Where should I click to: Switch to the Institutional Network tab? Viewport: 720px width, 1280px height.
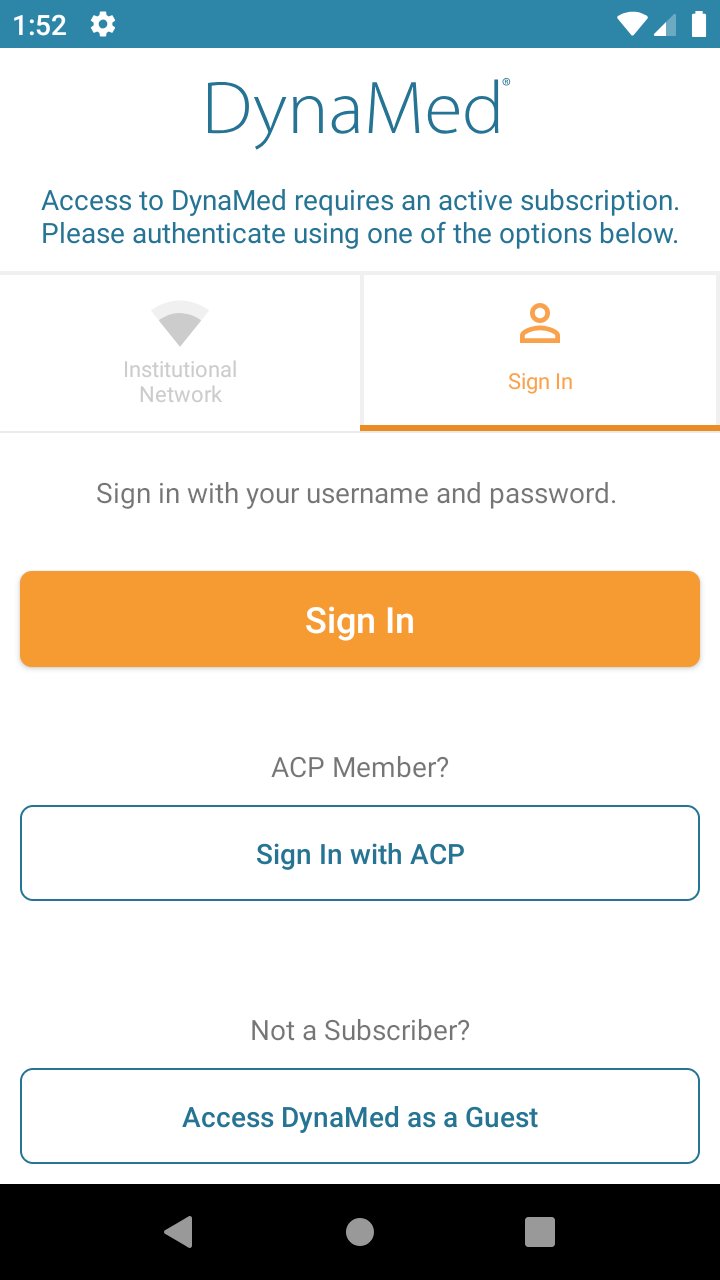coord(179,352)
